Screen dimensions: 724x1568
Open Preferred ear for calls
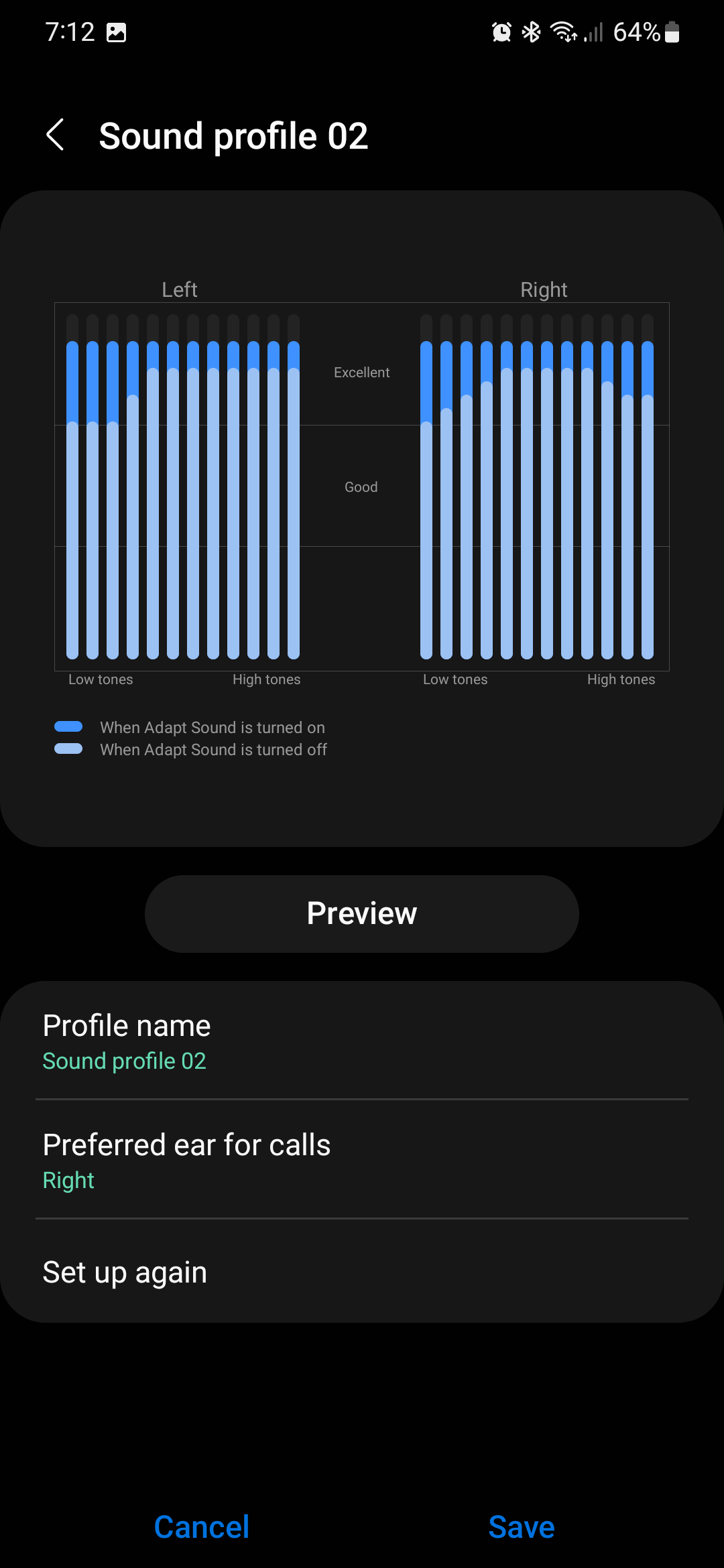click(x=362, y=1161)
